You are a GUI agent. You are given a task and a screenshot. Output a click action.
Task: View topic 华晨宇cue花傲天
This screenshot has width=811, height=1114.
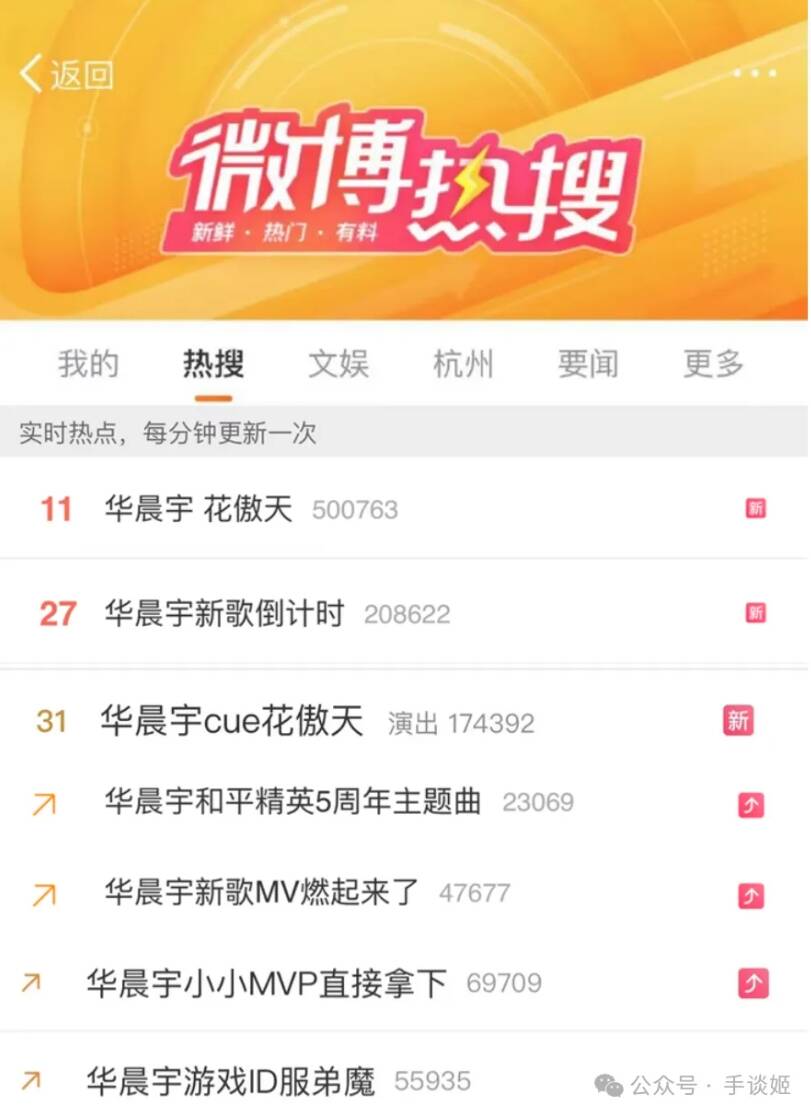point(231,721)
